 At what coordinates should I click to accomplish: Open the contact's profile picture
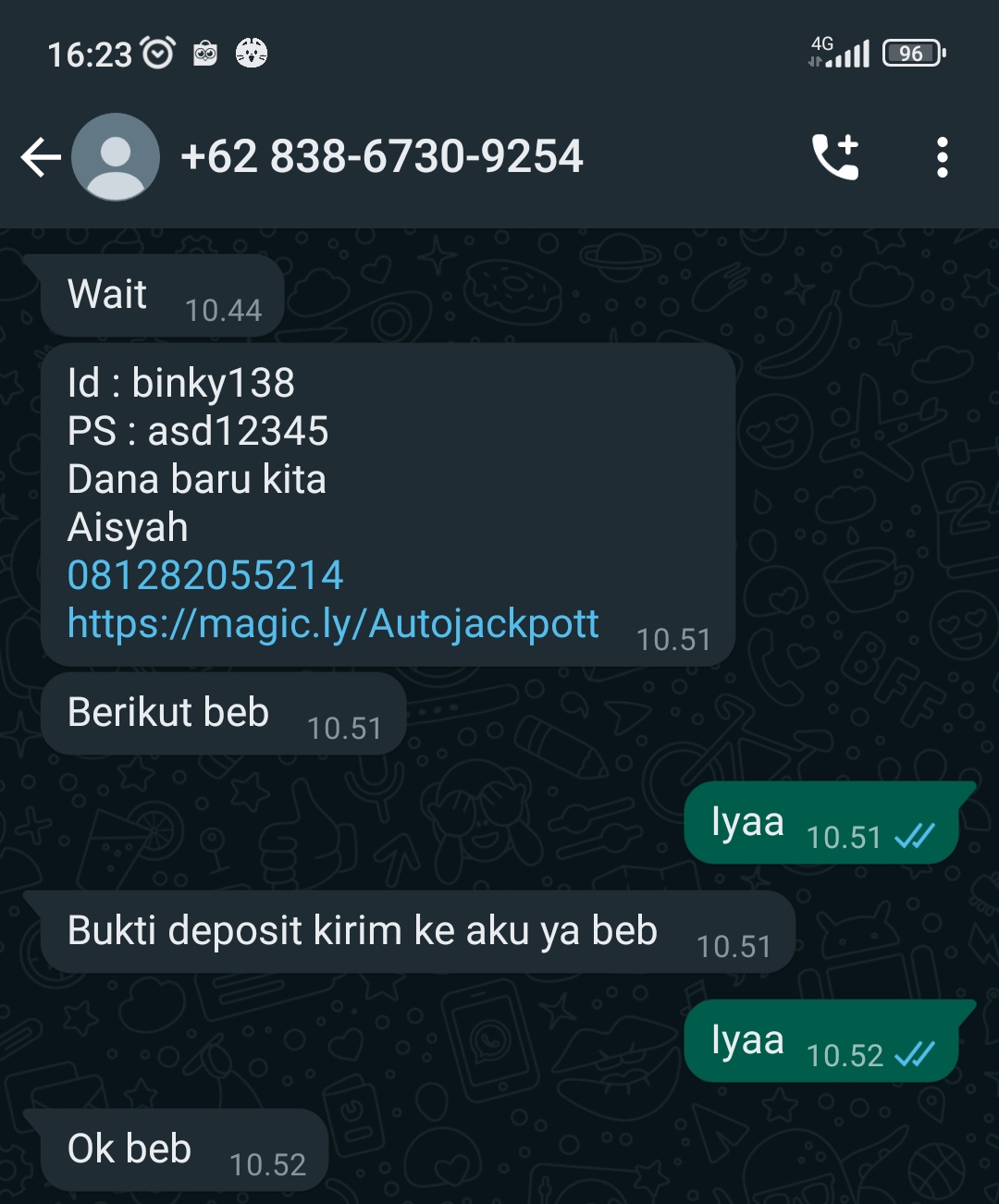pyautogui.click(x=116, y=157)
